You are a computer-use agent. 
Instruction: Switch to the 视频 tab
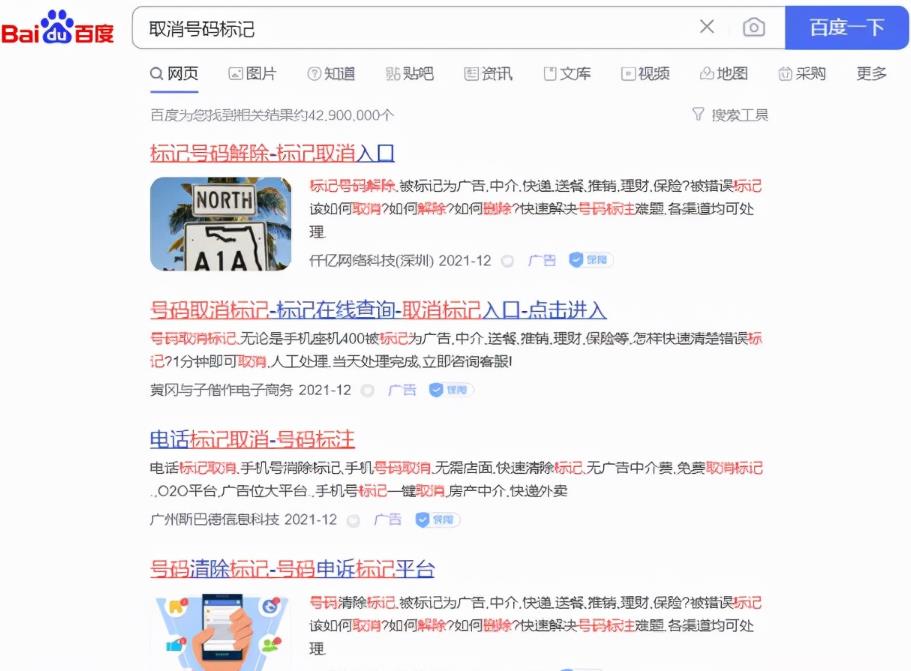(x=645, y=74)
